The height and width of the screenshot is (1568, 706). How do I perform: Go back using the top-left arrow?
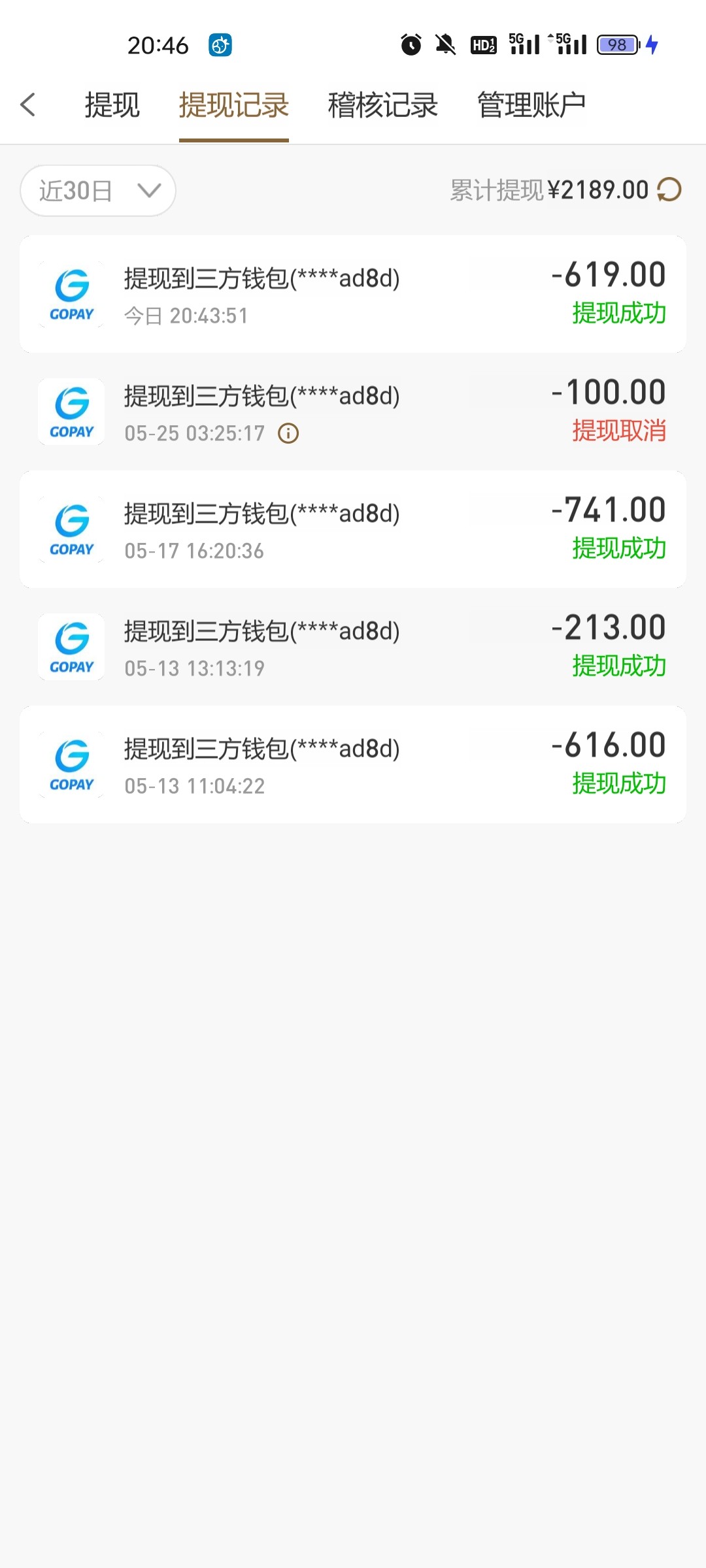coord(27,105)
